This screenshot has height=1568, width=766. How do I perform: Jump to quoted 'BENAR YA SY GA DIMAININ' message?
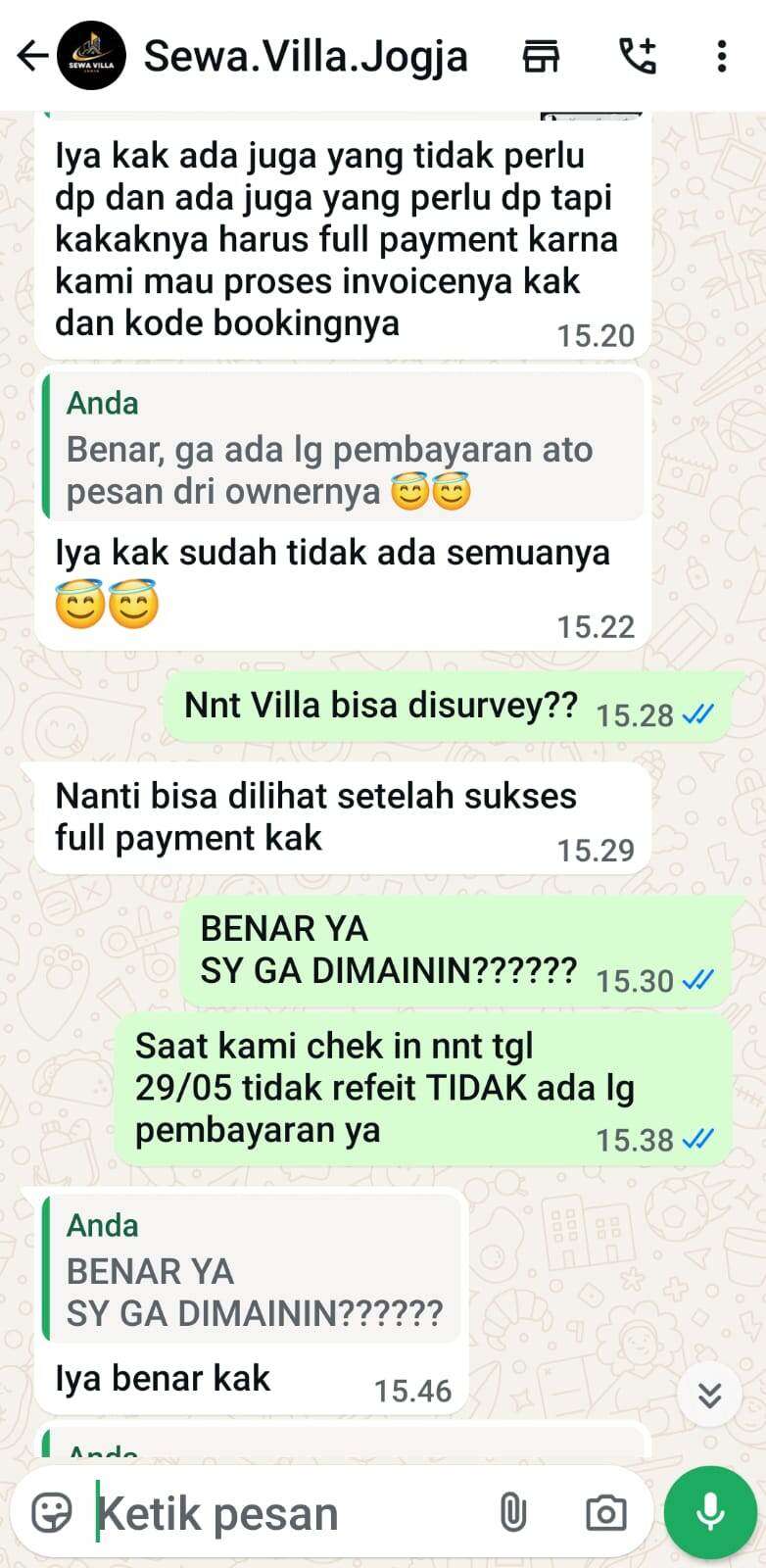252,1269
